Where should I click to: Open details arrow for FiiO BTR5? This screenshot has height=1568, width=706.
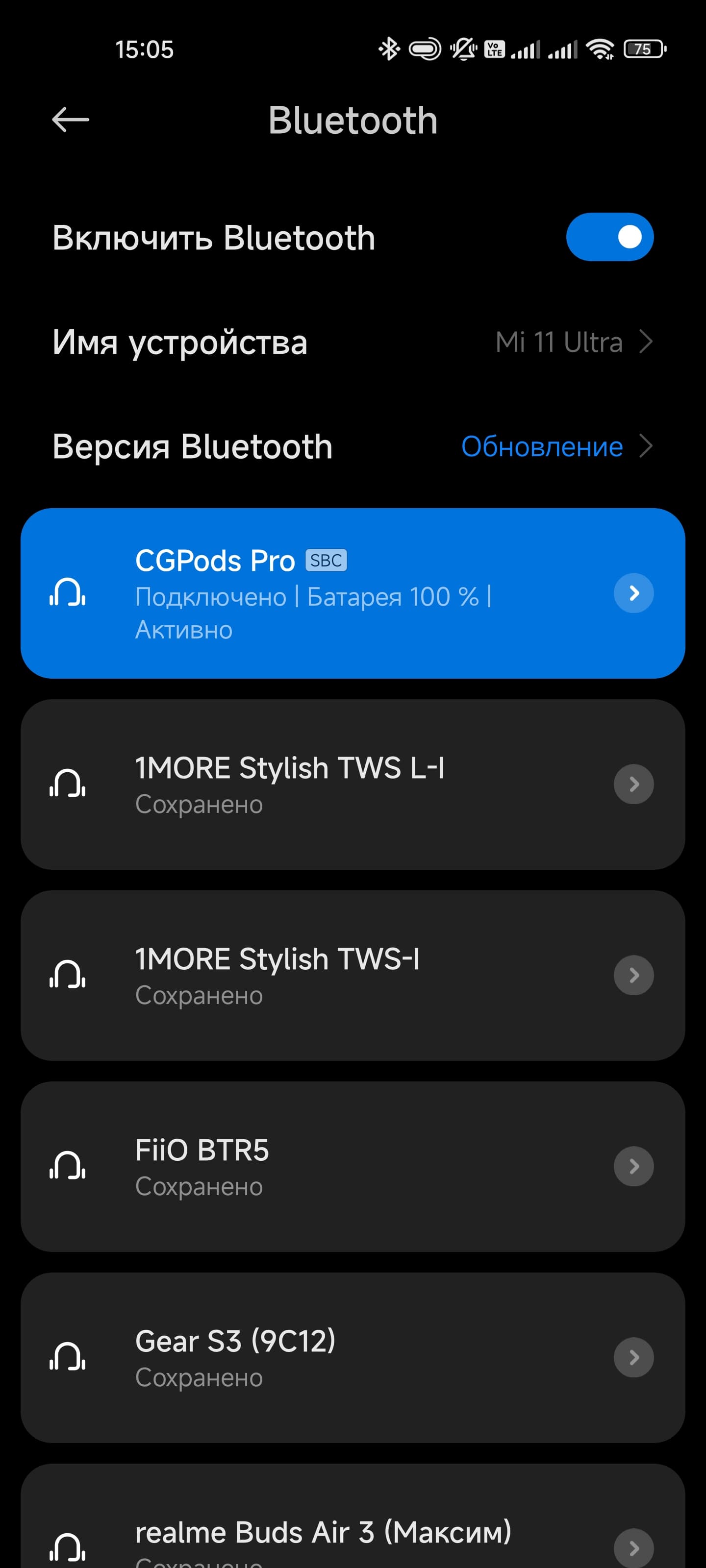coord(633,1166)
